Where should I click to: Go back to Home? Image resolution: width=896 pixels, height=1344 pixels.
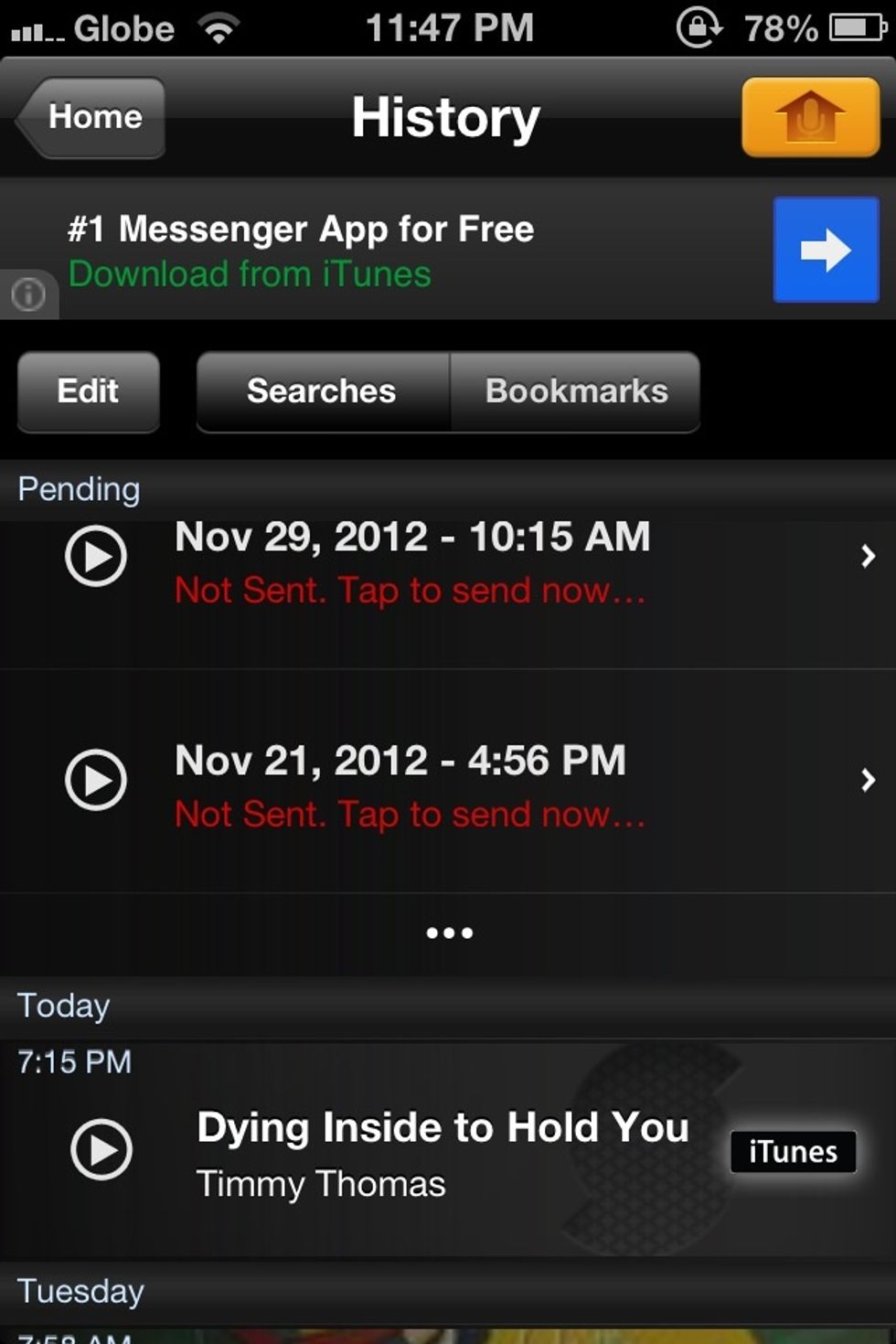[91, 117]
